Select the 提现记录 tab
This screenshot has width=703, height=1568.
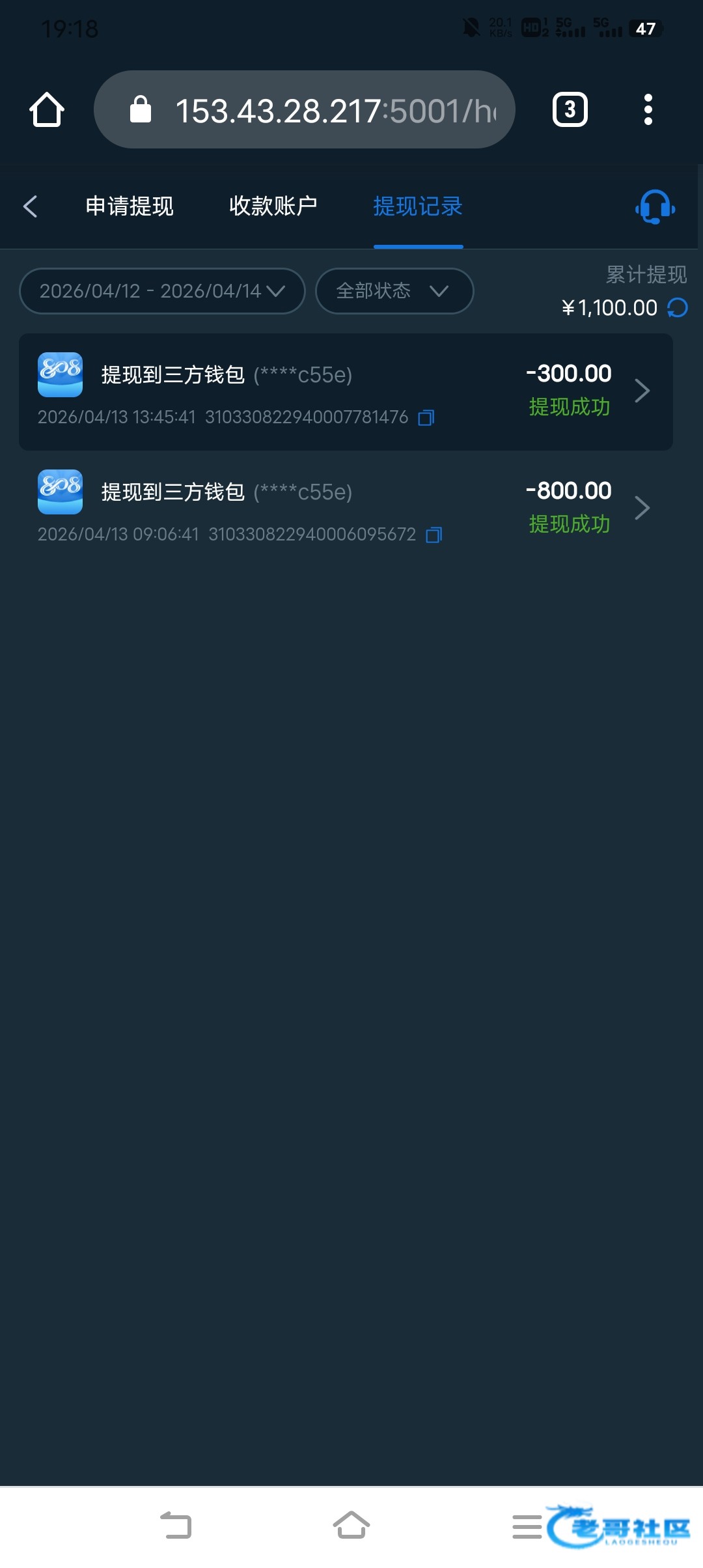tap(418, 206)
